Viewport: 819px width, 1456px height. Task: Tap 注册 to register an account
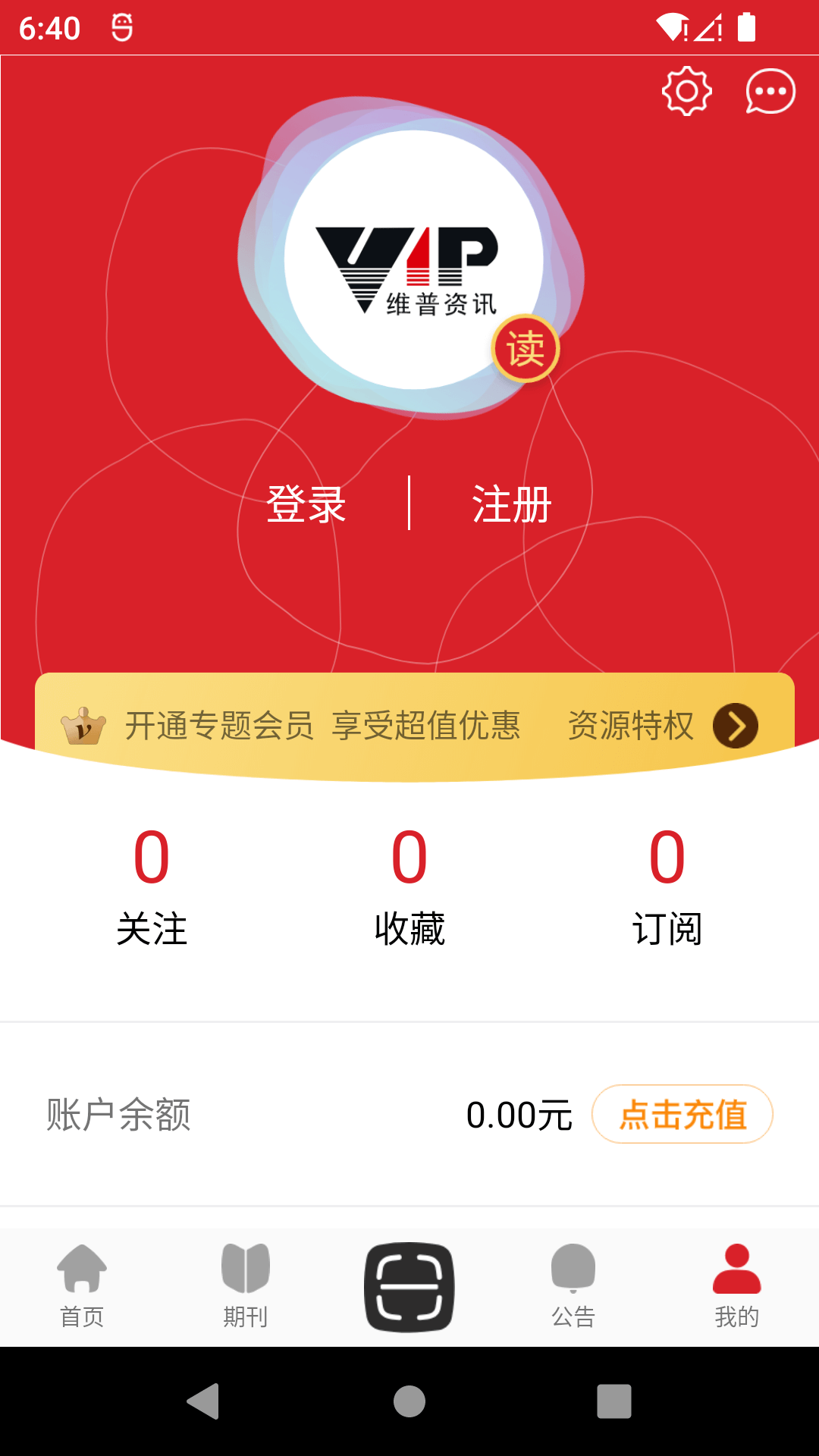(511, 503)
